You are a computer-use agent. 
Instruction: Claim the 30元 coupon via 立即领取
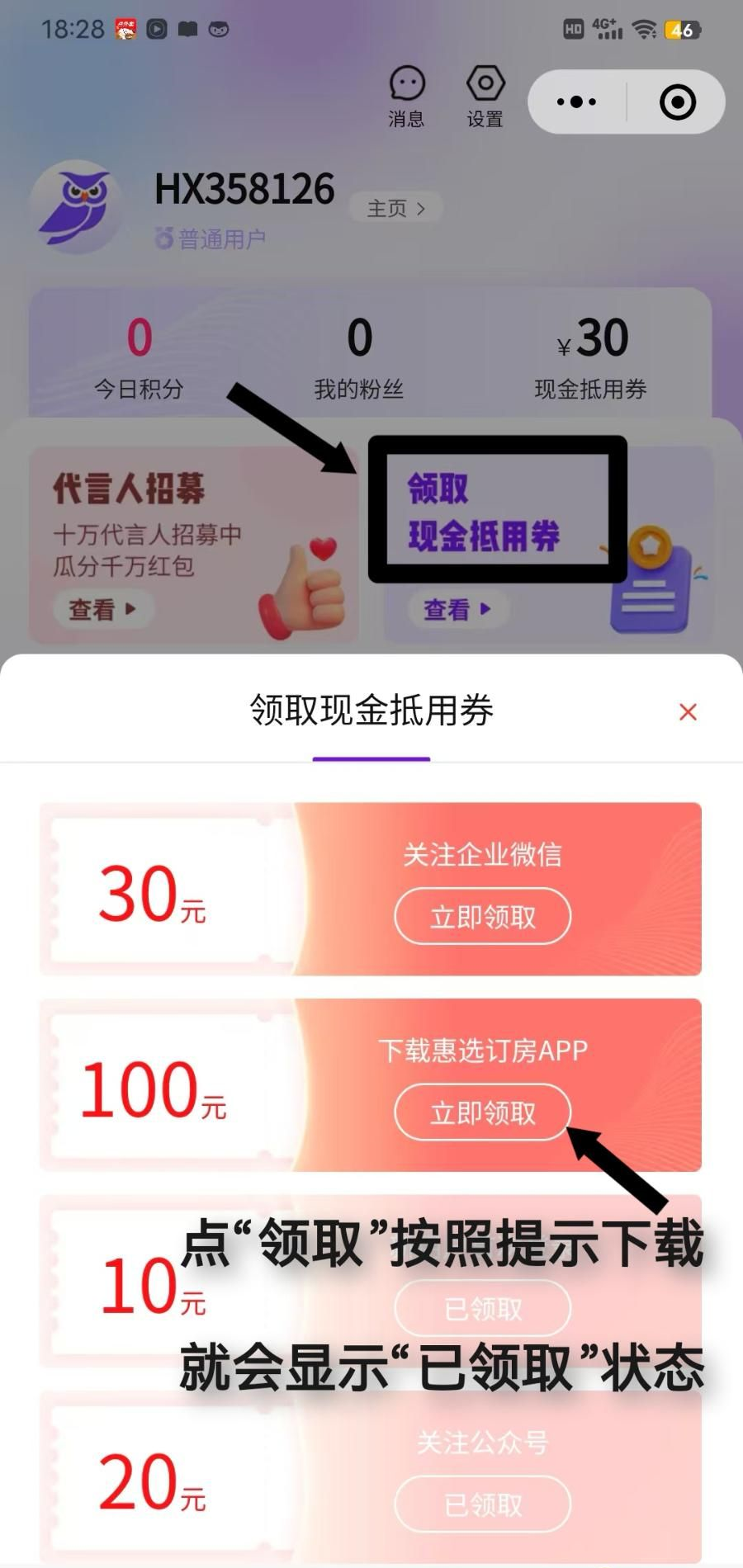[482, 916]
